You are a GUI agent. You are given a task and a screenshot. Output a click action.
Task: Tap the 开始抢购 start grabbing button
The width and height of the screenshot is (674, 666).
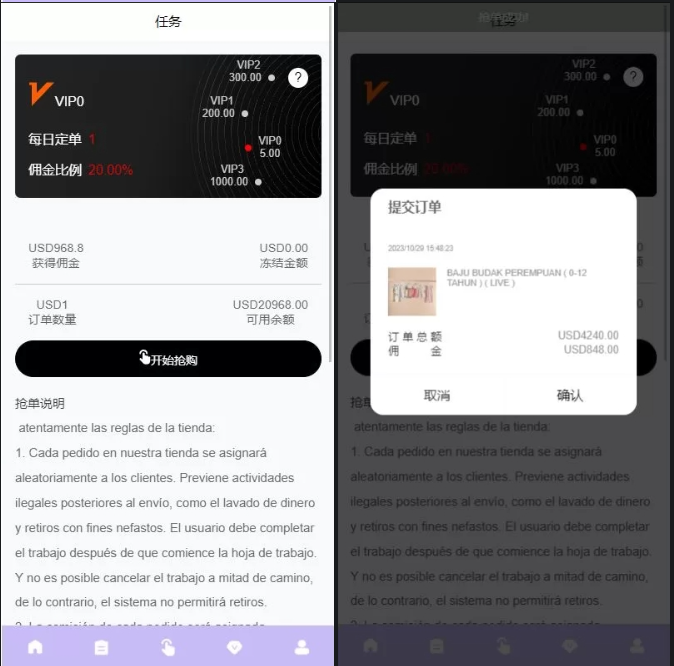168,359
